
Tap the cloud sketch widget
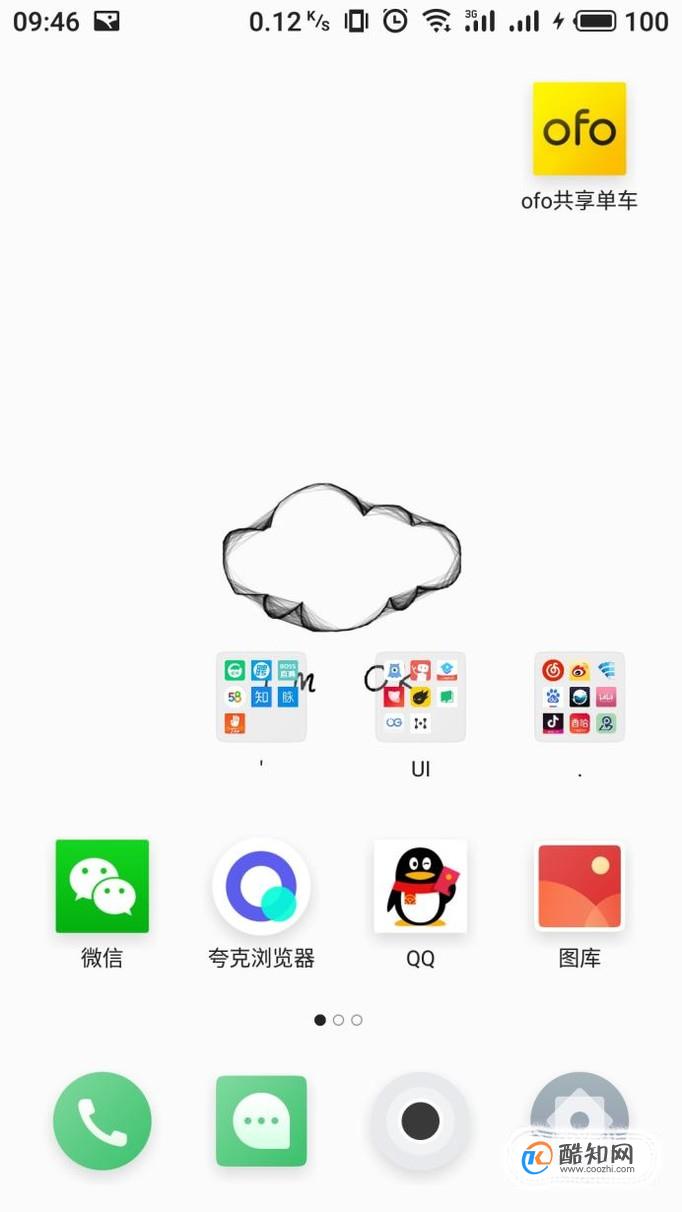341,557
